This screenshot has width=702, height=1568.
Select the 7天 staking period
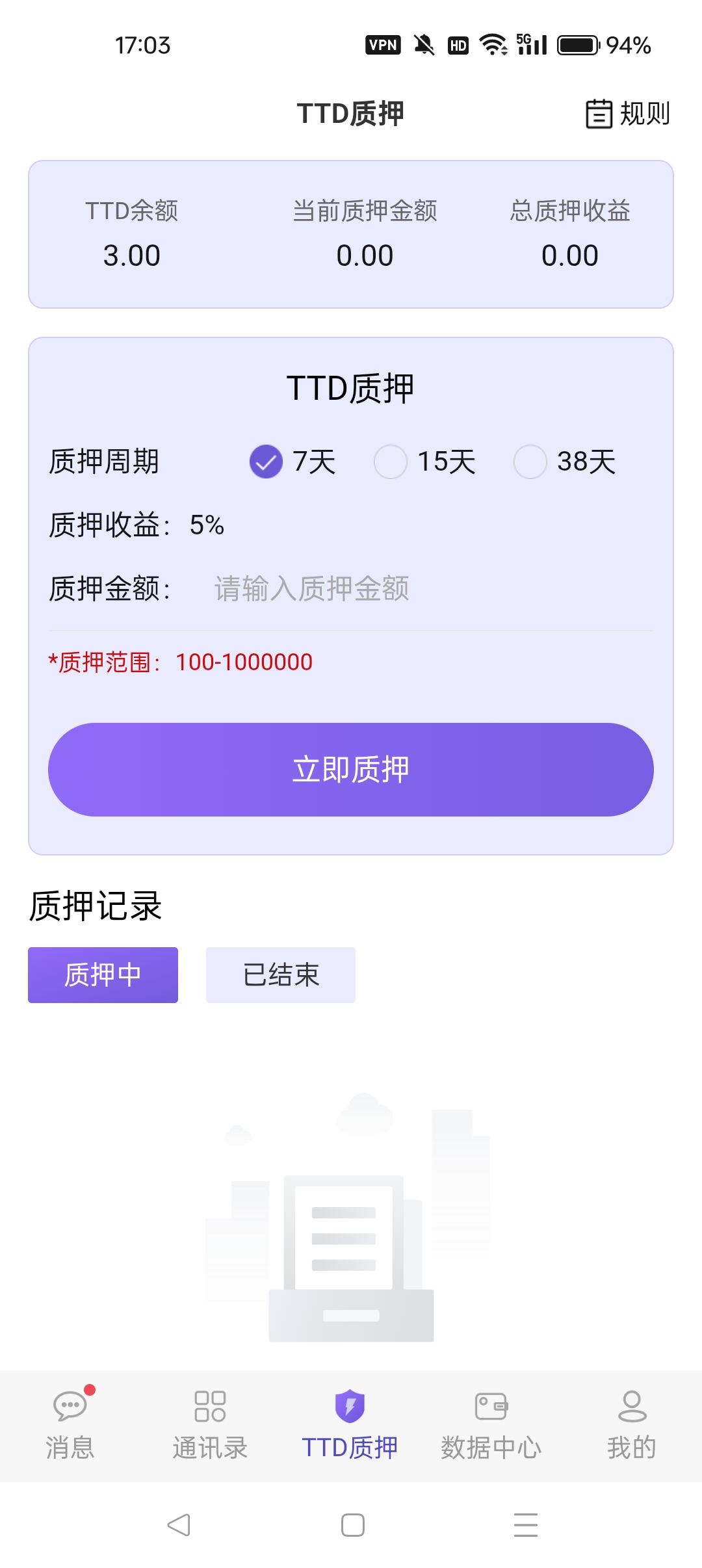[266, 462]
